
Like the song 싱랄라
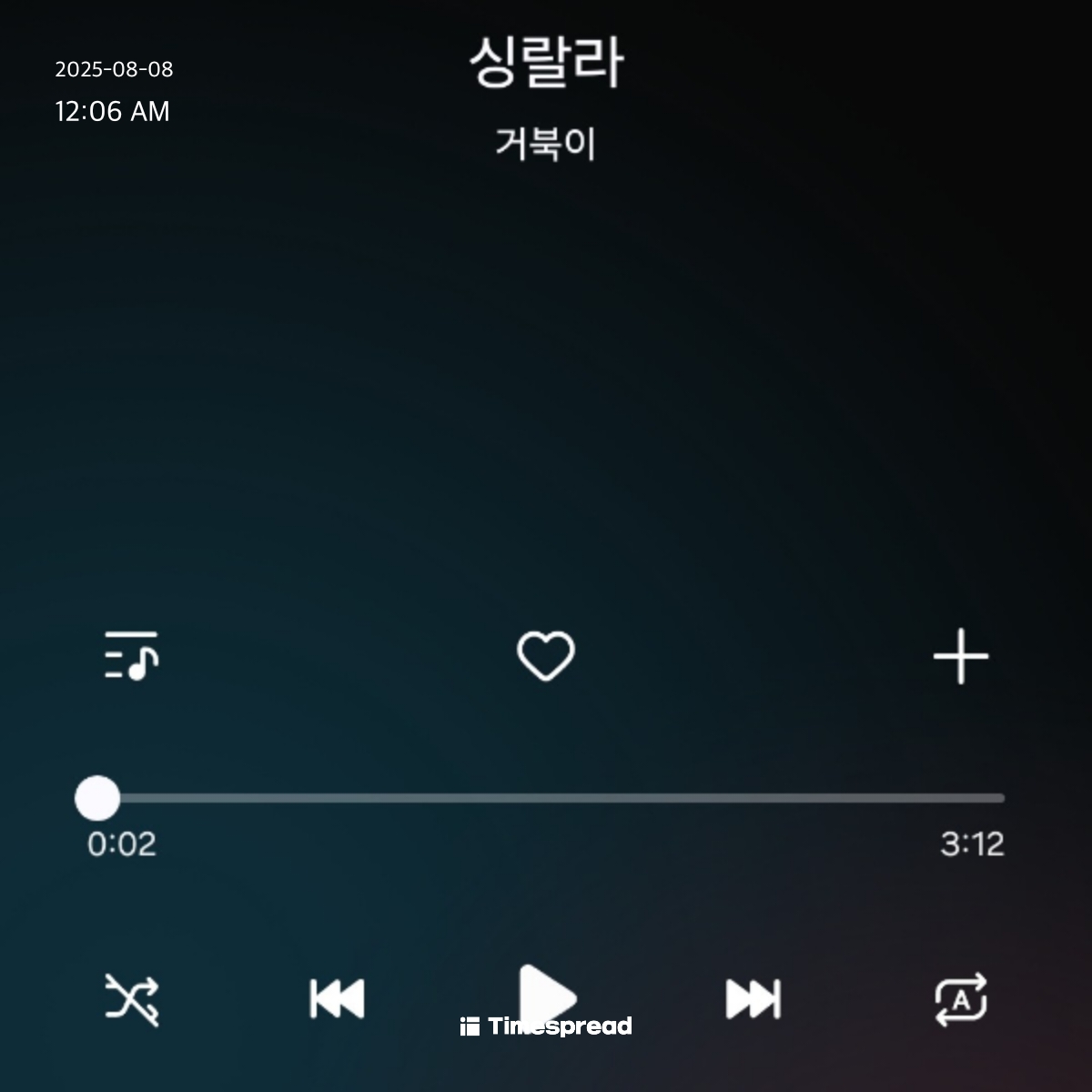click(546, 656)
